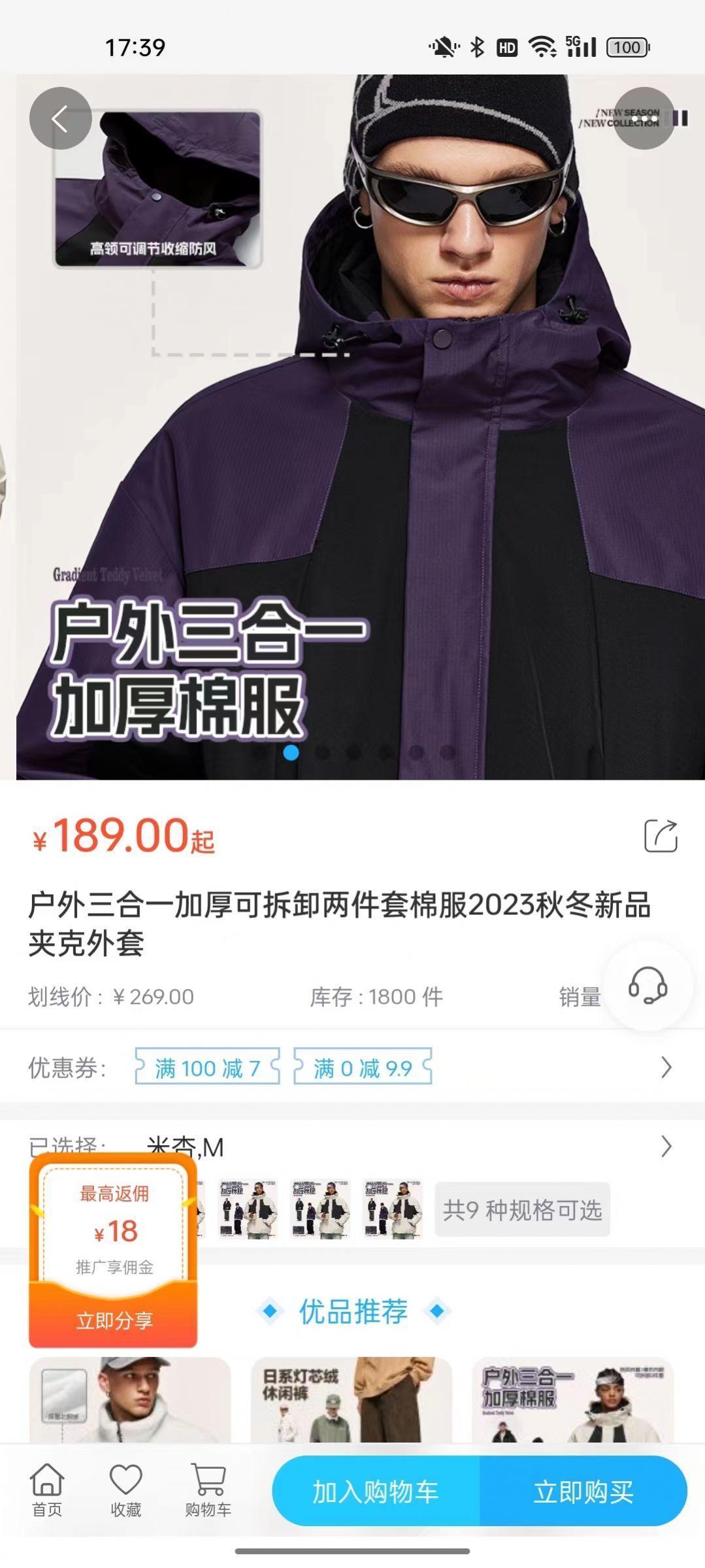Tap the back arrow on product image
This screenshot has width=705, height=1568.
pyautogui.click(x=59, y=118)
